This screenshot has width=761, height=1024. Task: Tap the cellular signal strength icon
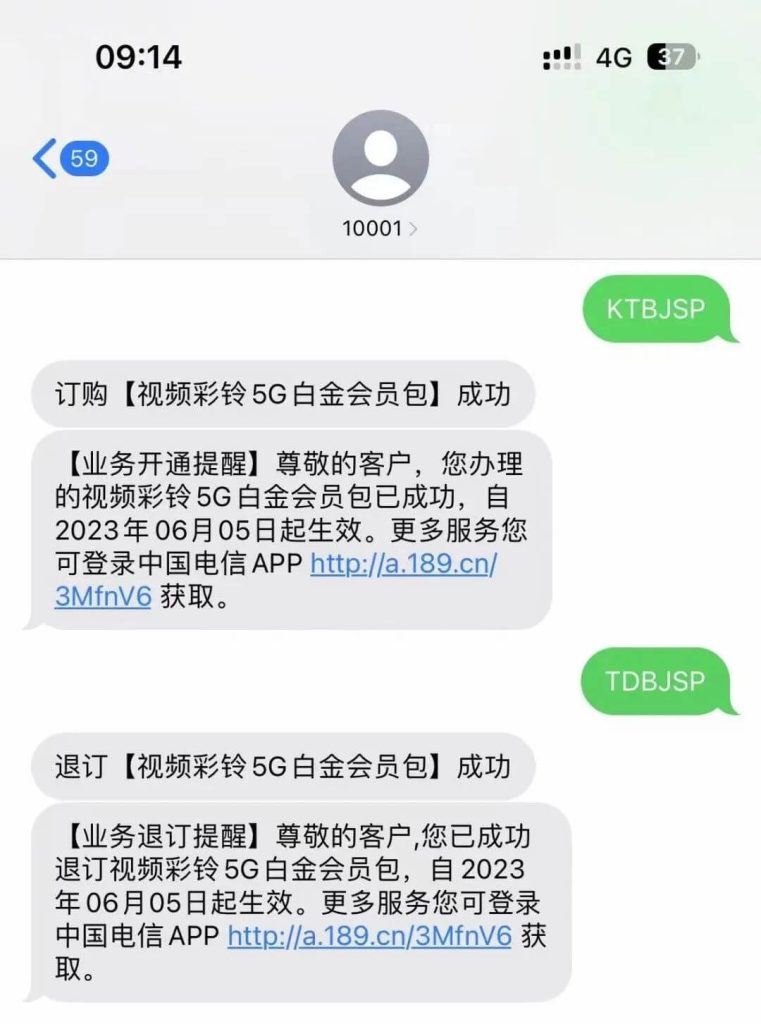pos(560,58)
